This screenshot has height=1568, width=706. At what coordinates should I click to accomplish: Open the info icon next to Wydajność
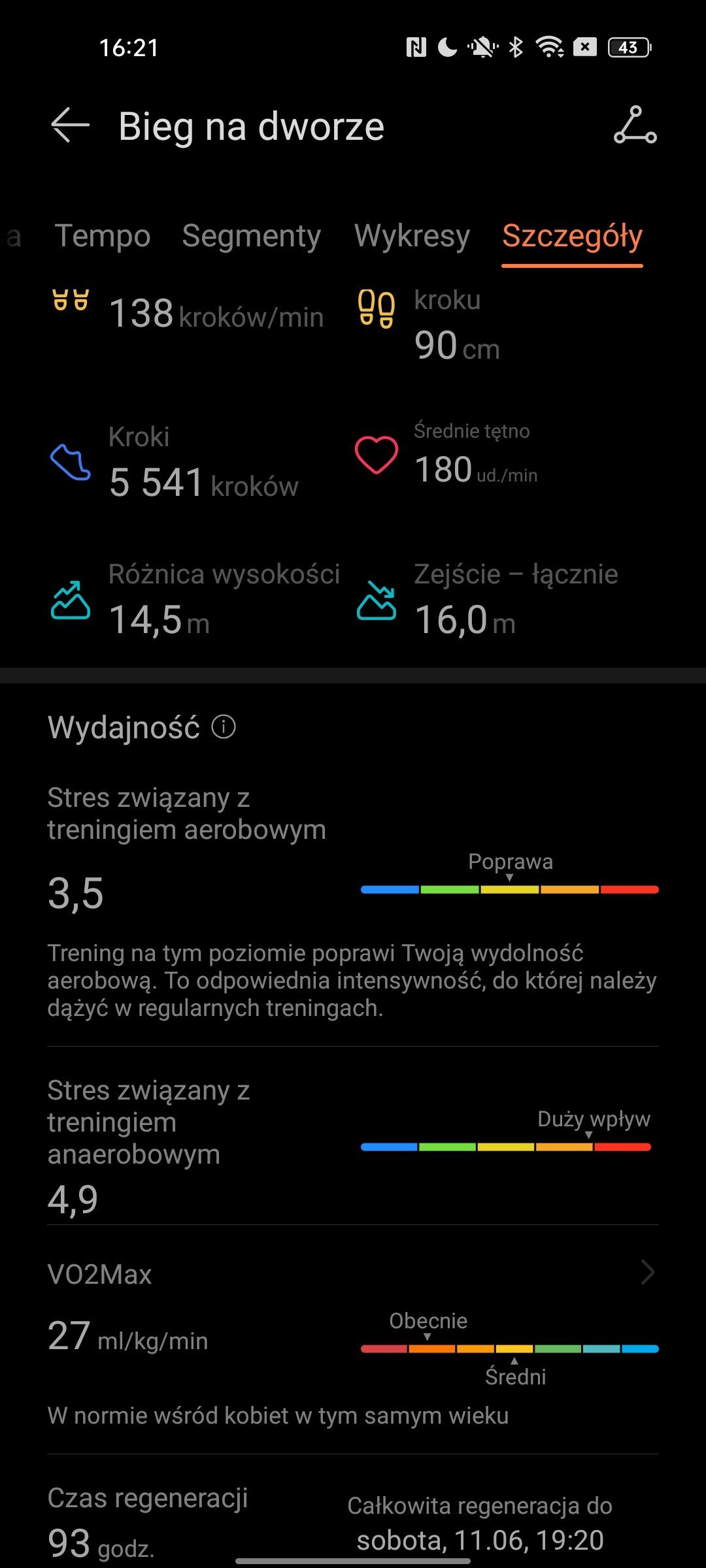(x=224, y=727)
